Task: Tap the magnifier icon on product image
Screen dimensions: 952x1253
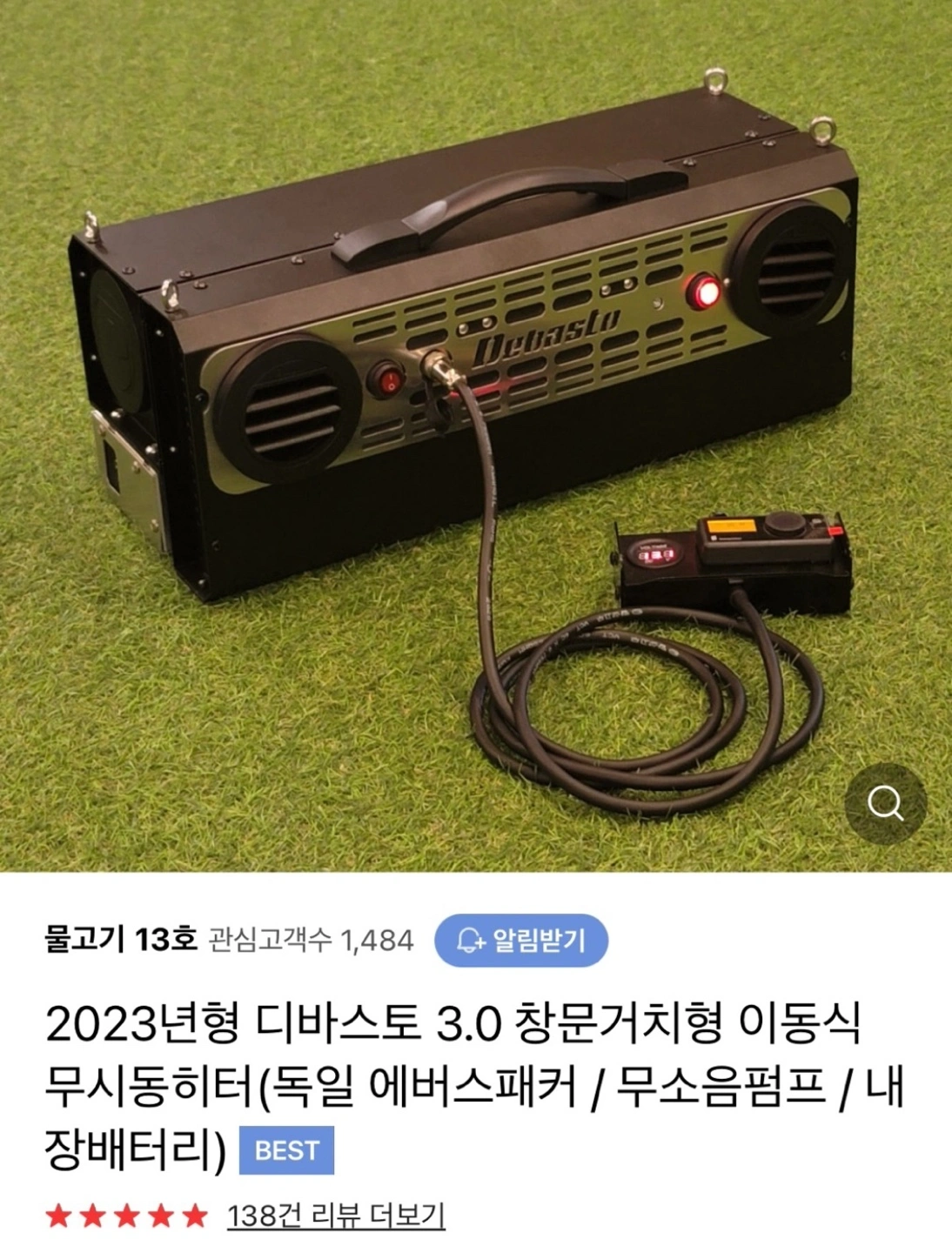Action: pyautogui.click(x=886, y=804)
